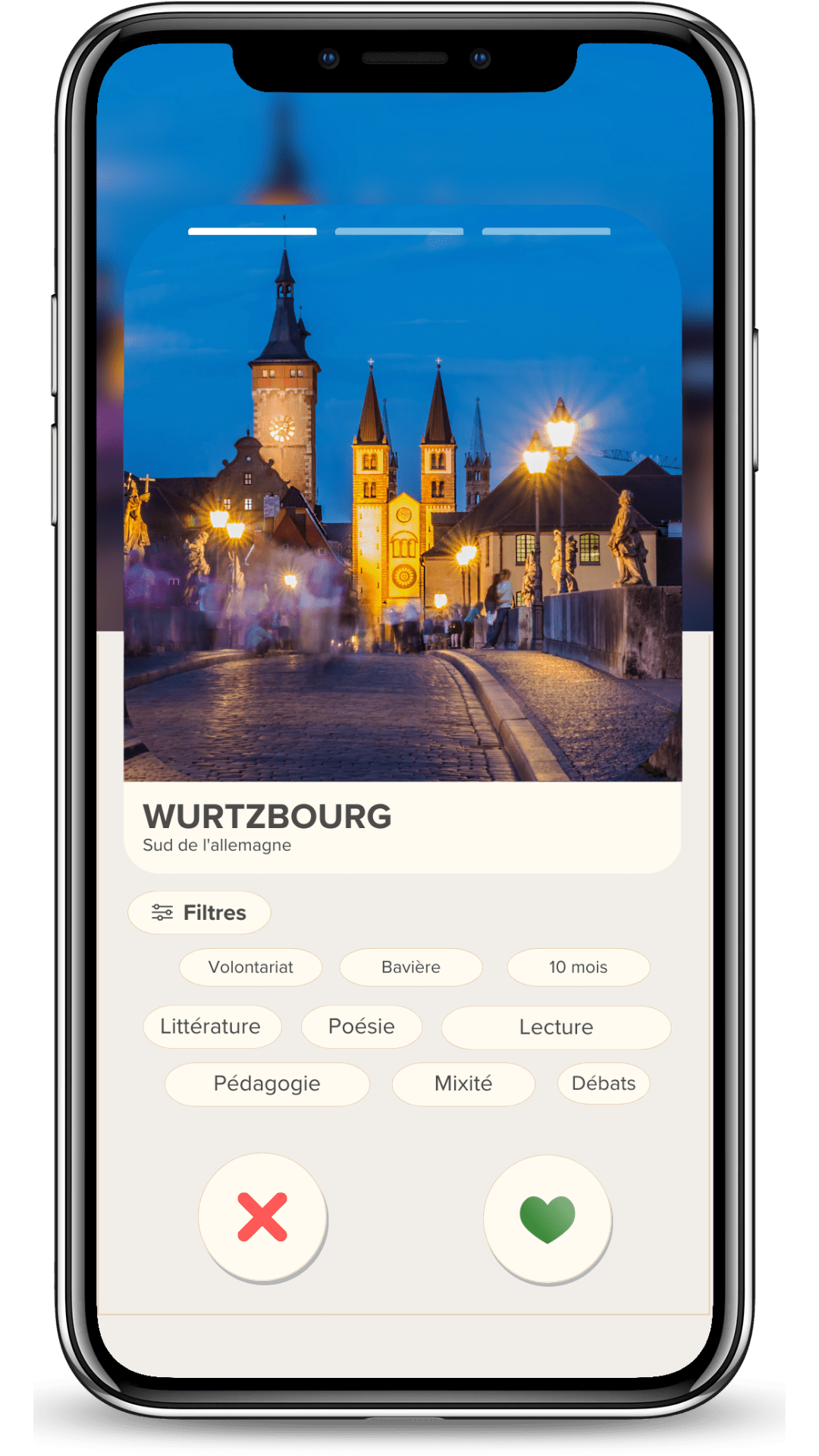Choose the 10 mois chip
This screenshot has width=819, height=1456.
pos(578,967)
